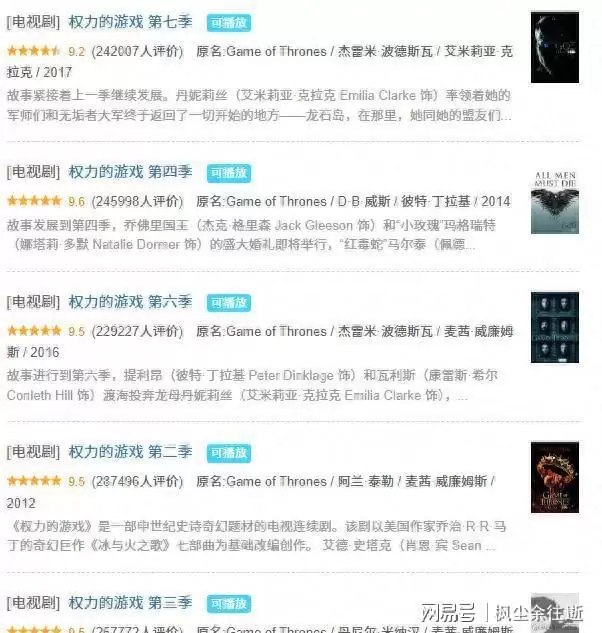This screenshot has height=633, width=602.
Task: Open the 第四季 All Men Must Die poster
Action: [555, 199]
